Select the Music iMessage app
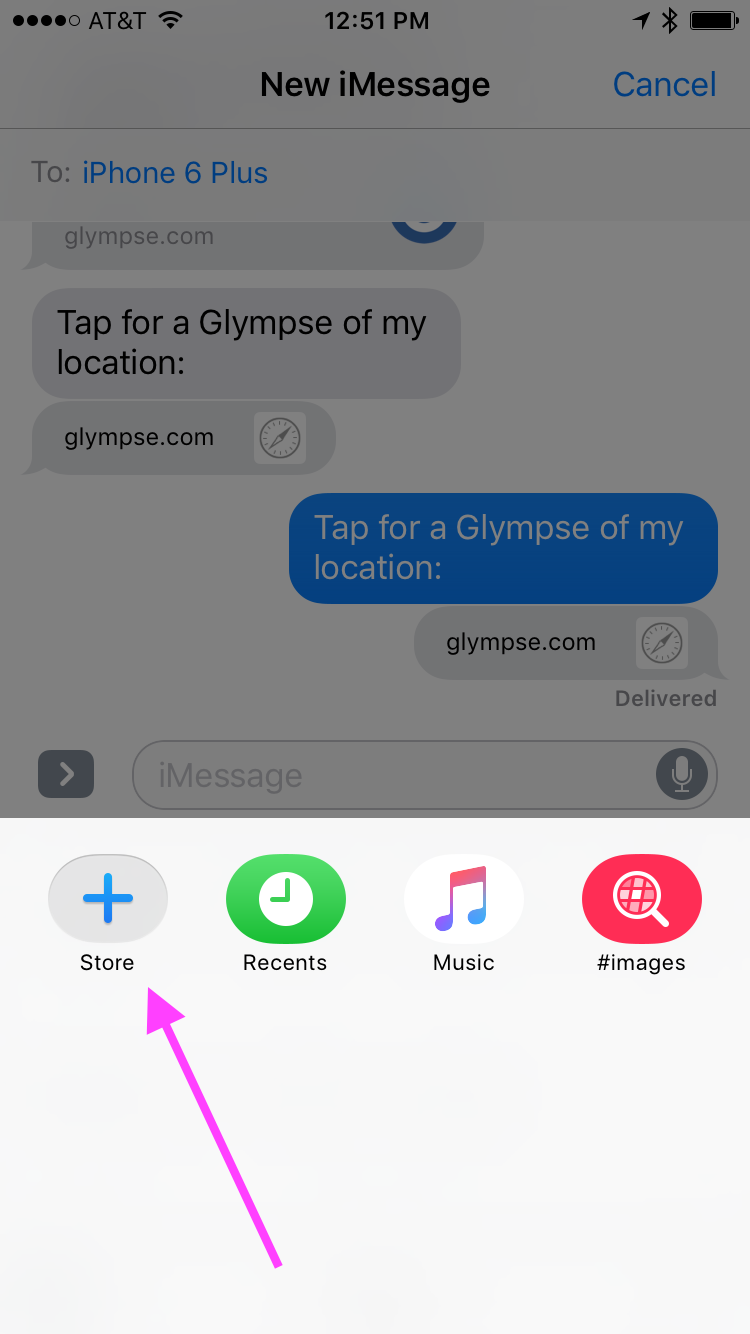The image size is (750, 1334). (463, 899)
